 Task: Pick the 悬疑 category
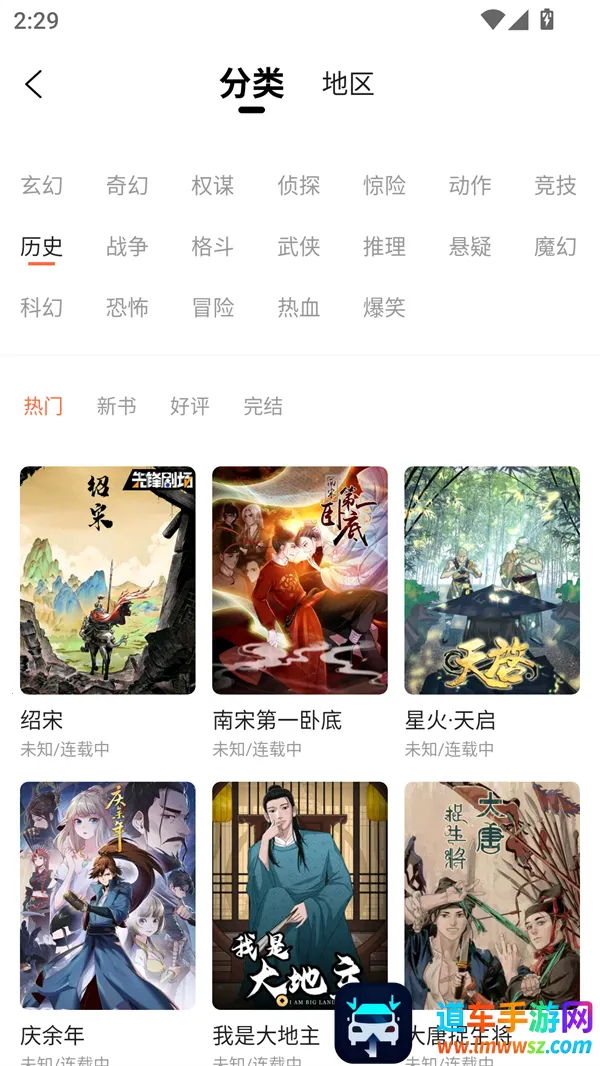coord(470,246)
